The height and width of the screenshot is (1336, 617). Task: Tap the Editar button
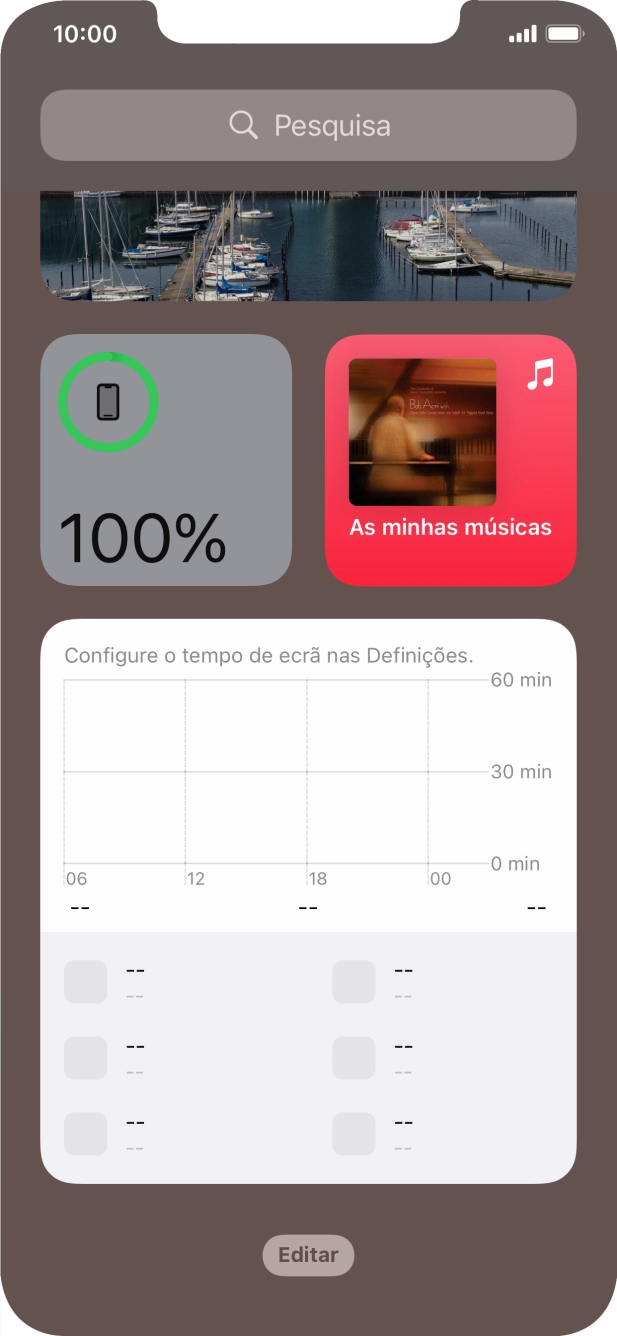(308, 1255)
